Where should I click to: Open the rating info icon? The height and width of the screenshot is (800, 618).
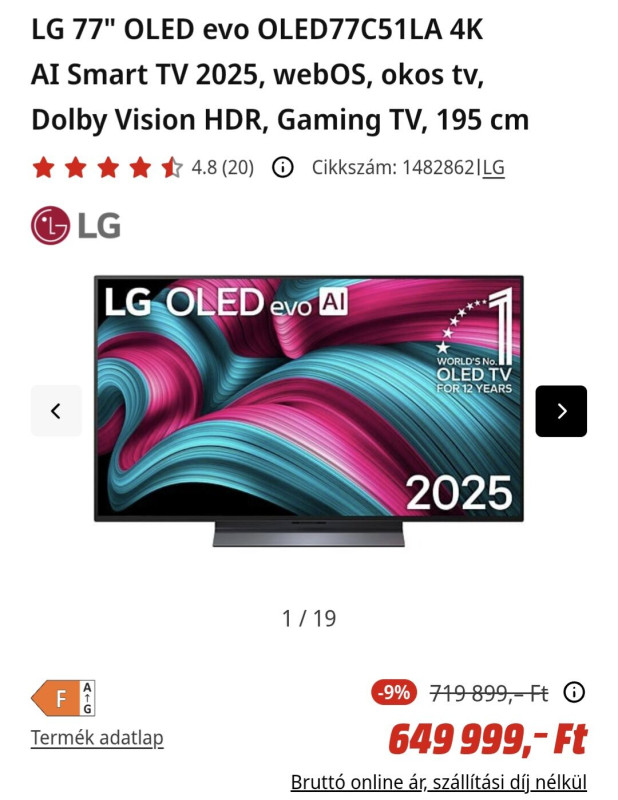[283, 167]
